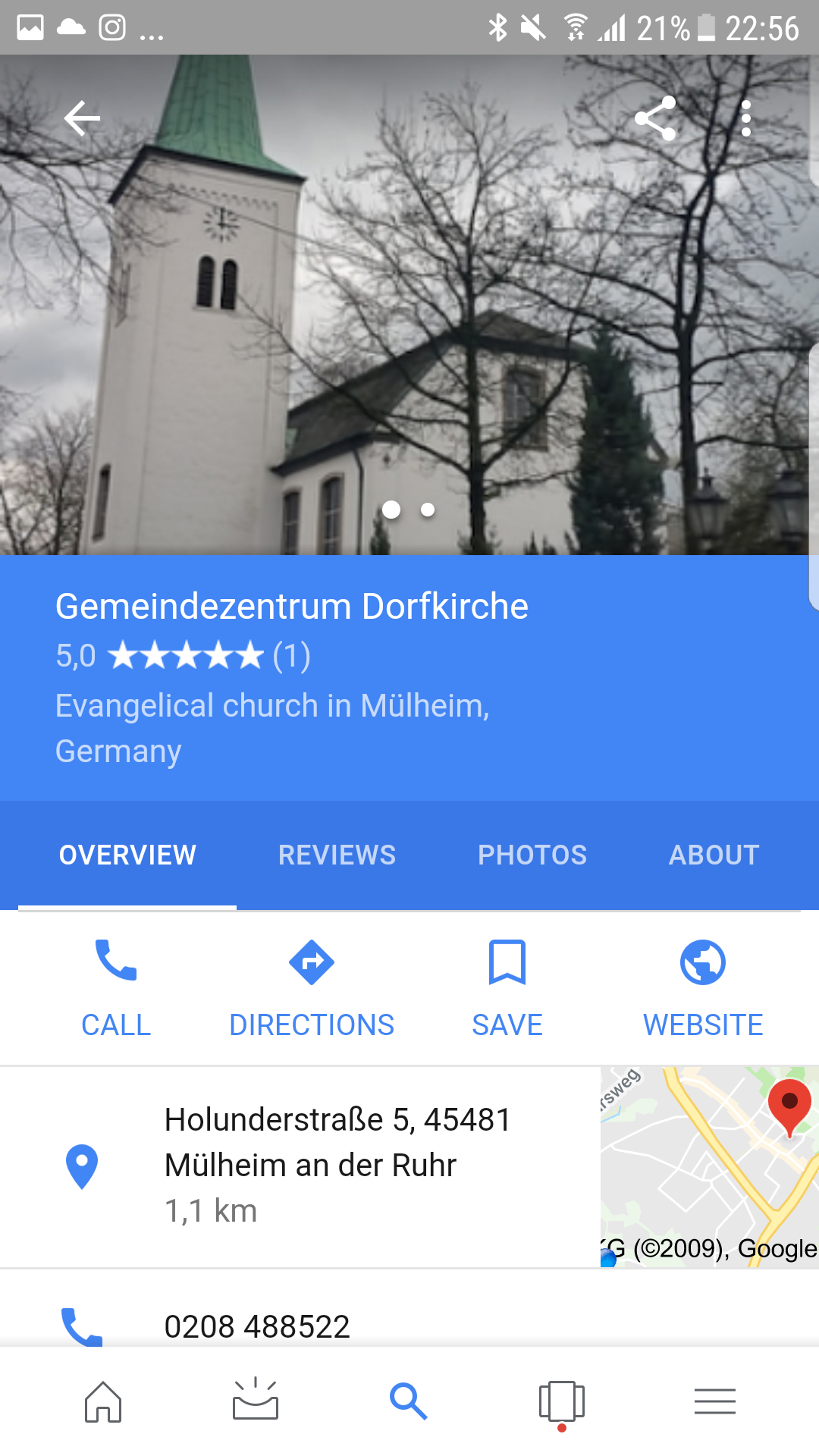This screenshot has width=819, height=1456.
Task: Tap the phone number 0208 488522
Action: click(x=258, y=1327)
